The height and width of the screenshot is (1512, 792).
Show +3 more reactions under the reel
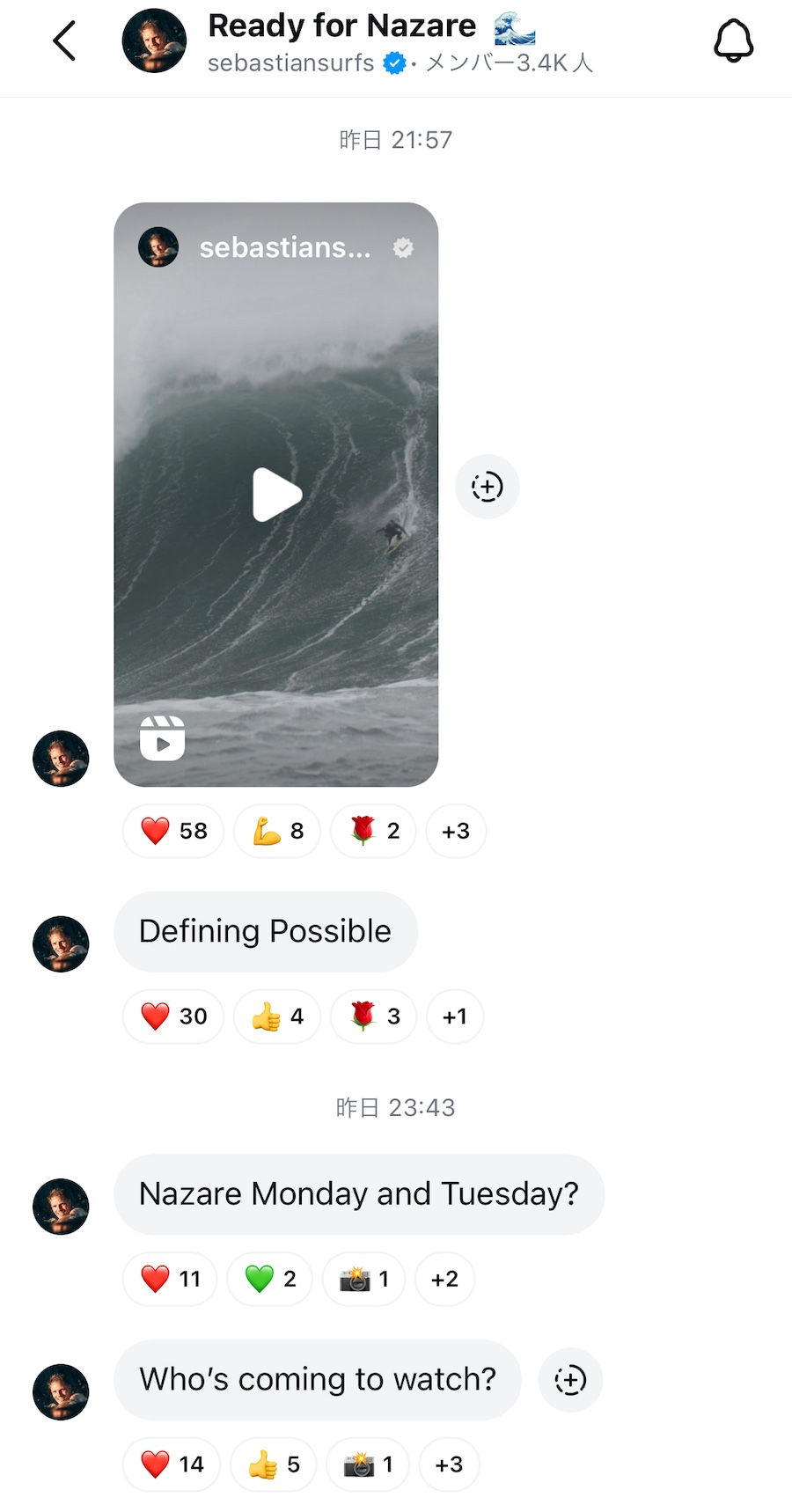click(456, 831)
